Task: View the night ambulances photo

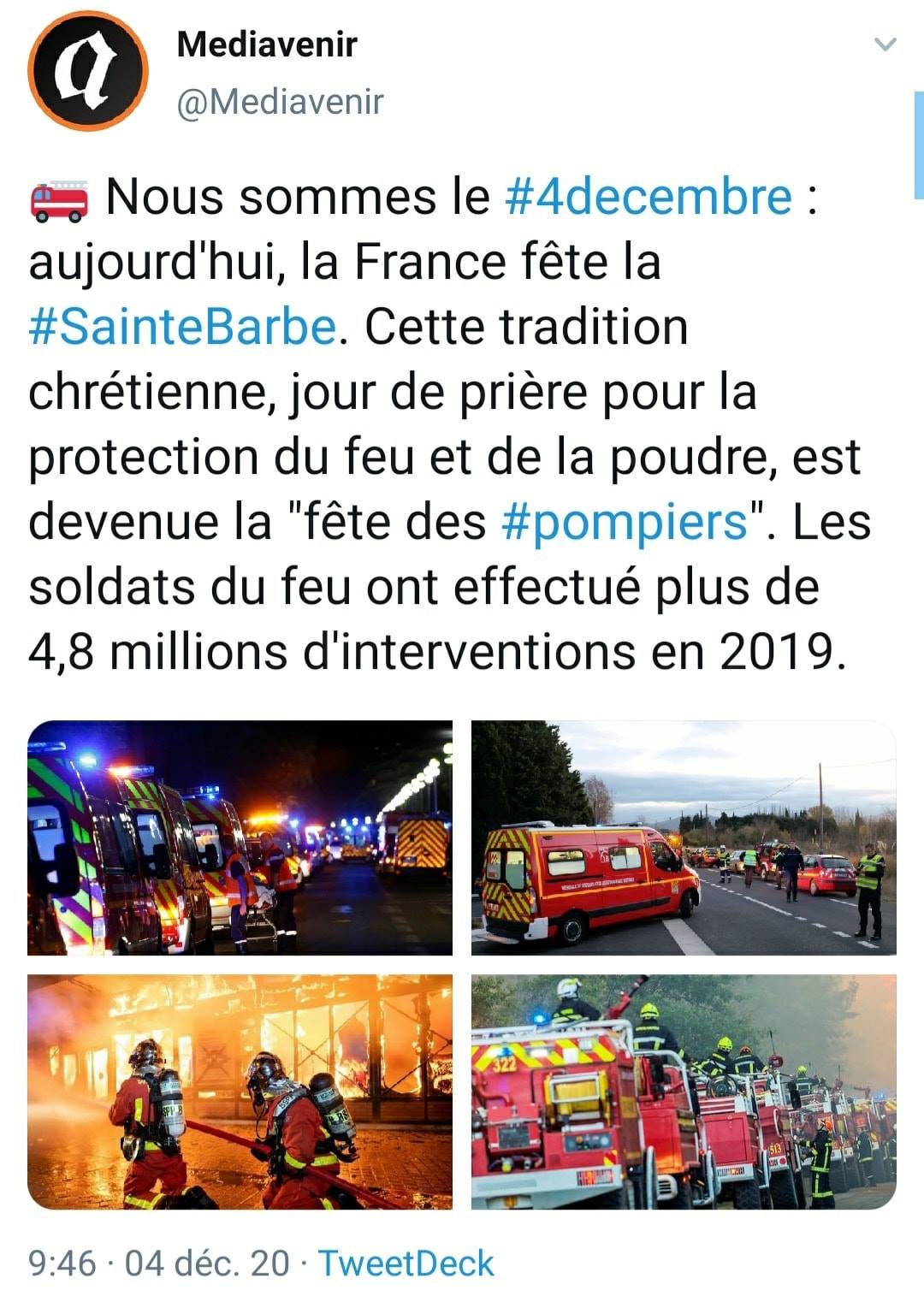Action: (x=240, y=837)
